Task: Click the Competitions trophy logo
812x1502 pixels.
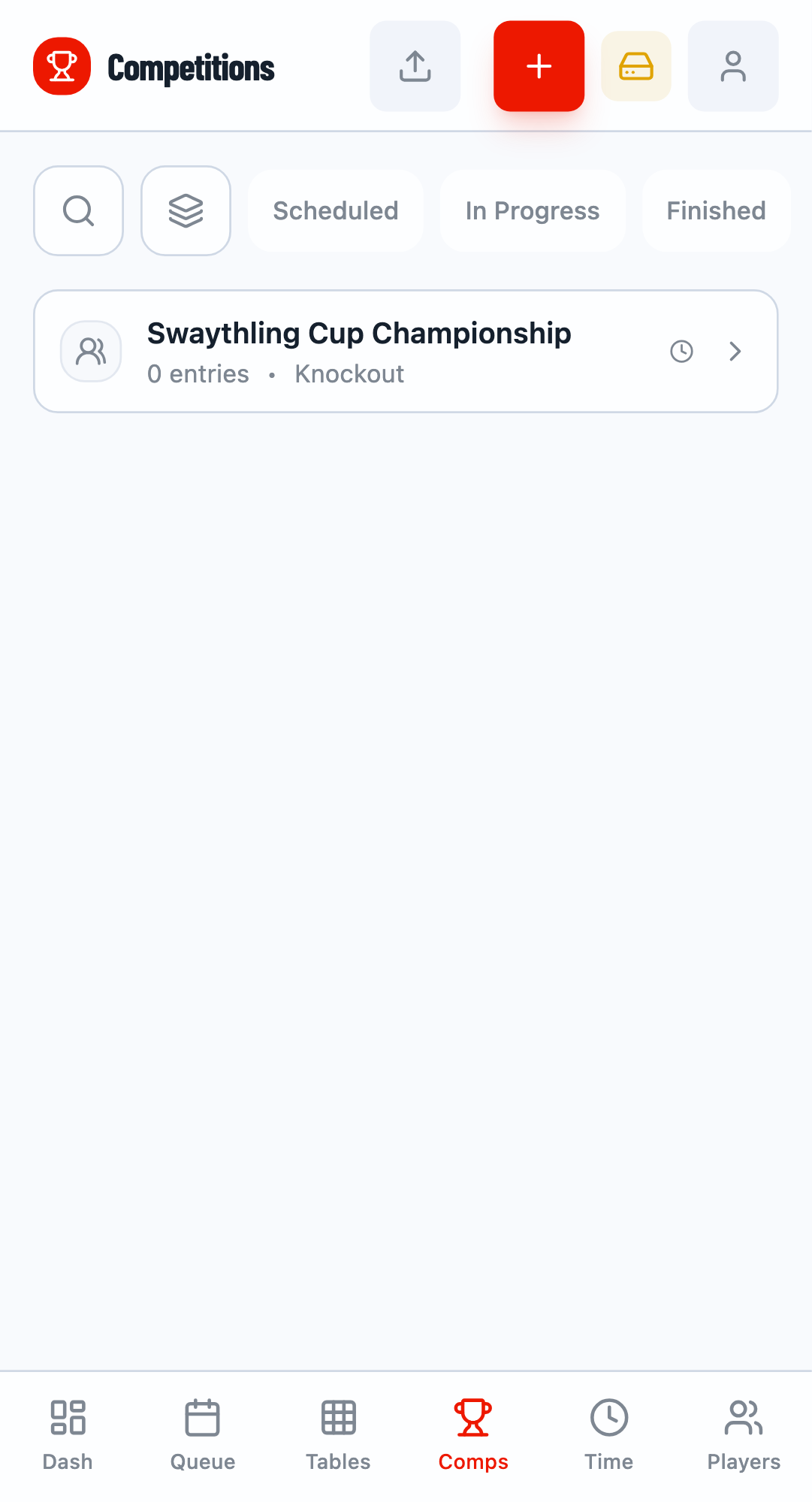Action: coord(62,65)
